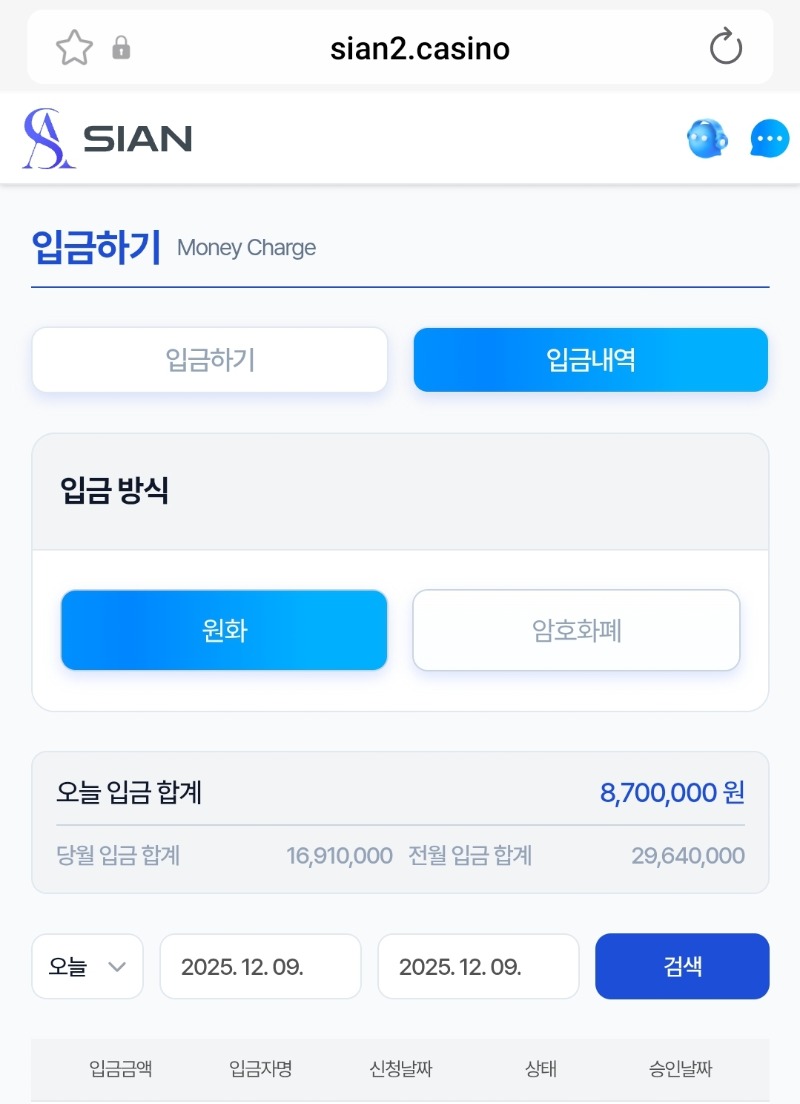Click the blue section divider line
800x1104 pixels.
(x=400, y=289)
